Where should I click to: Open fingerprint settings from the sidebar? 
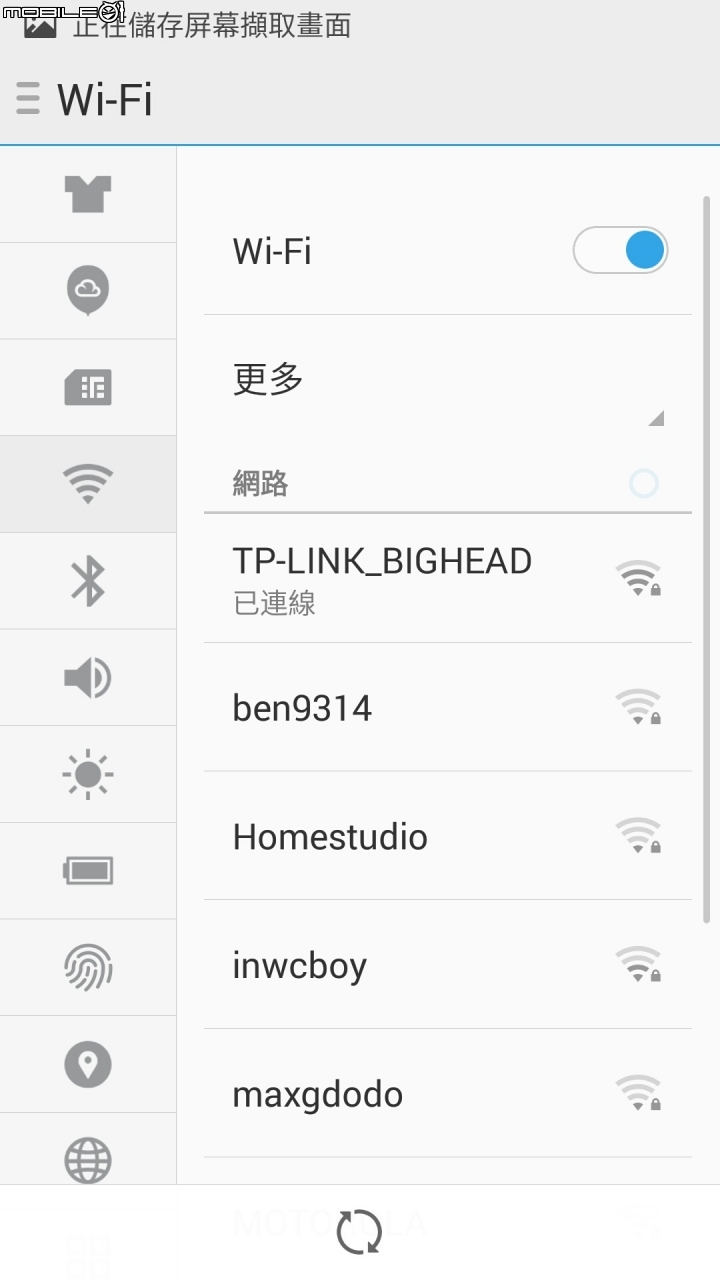click(x=88, y=967)
